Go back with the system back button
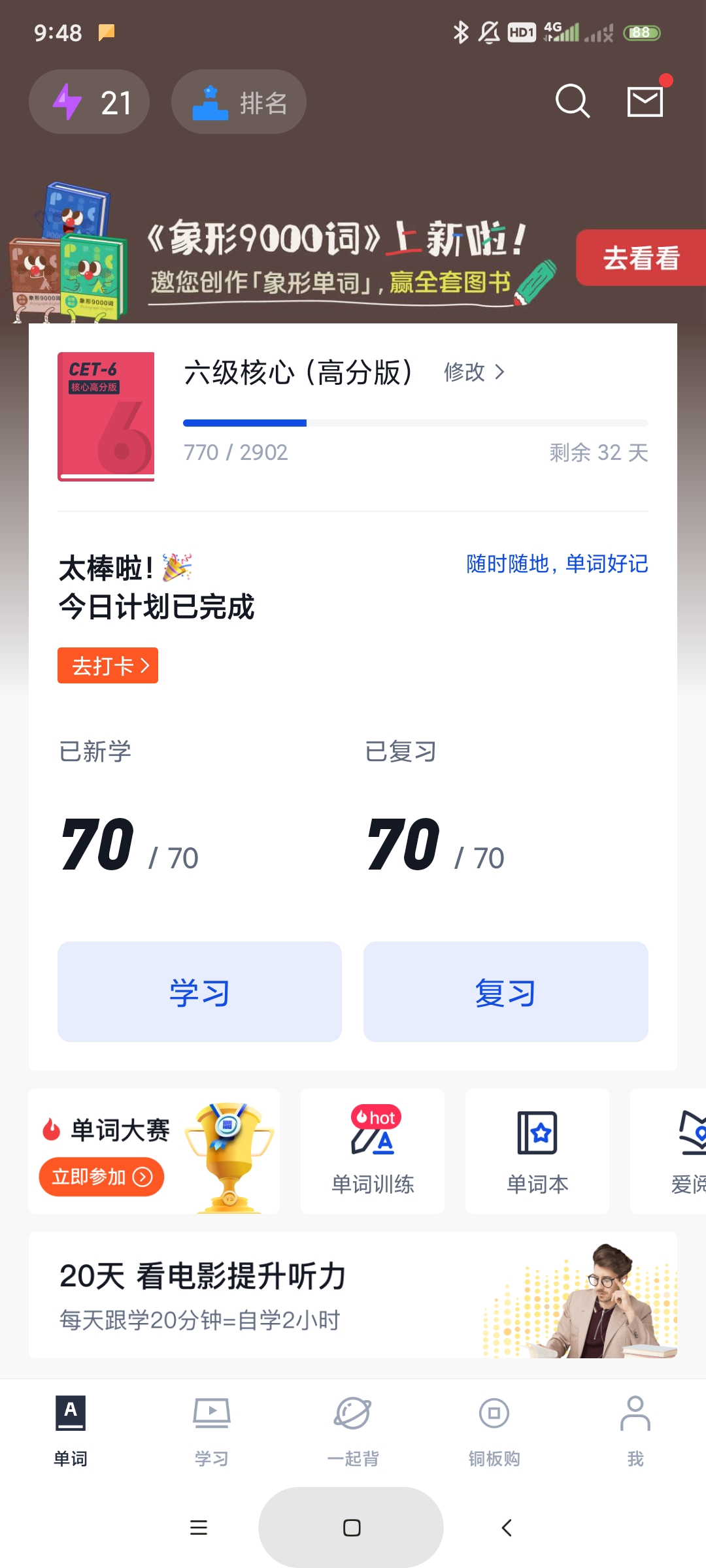 [506, 1527]
